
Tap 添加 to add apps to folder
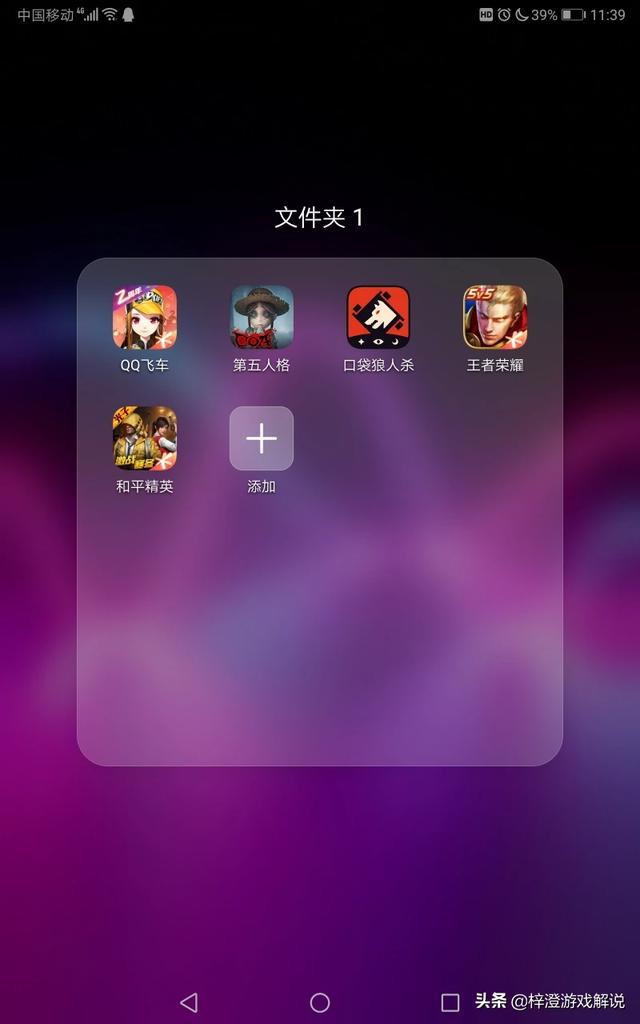[x=262, y=438]
